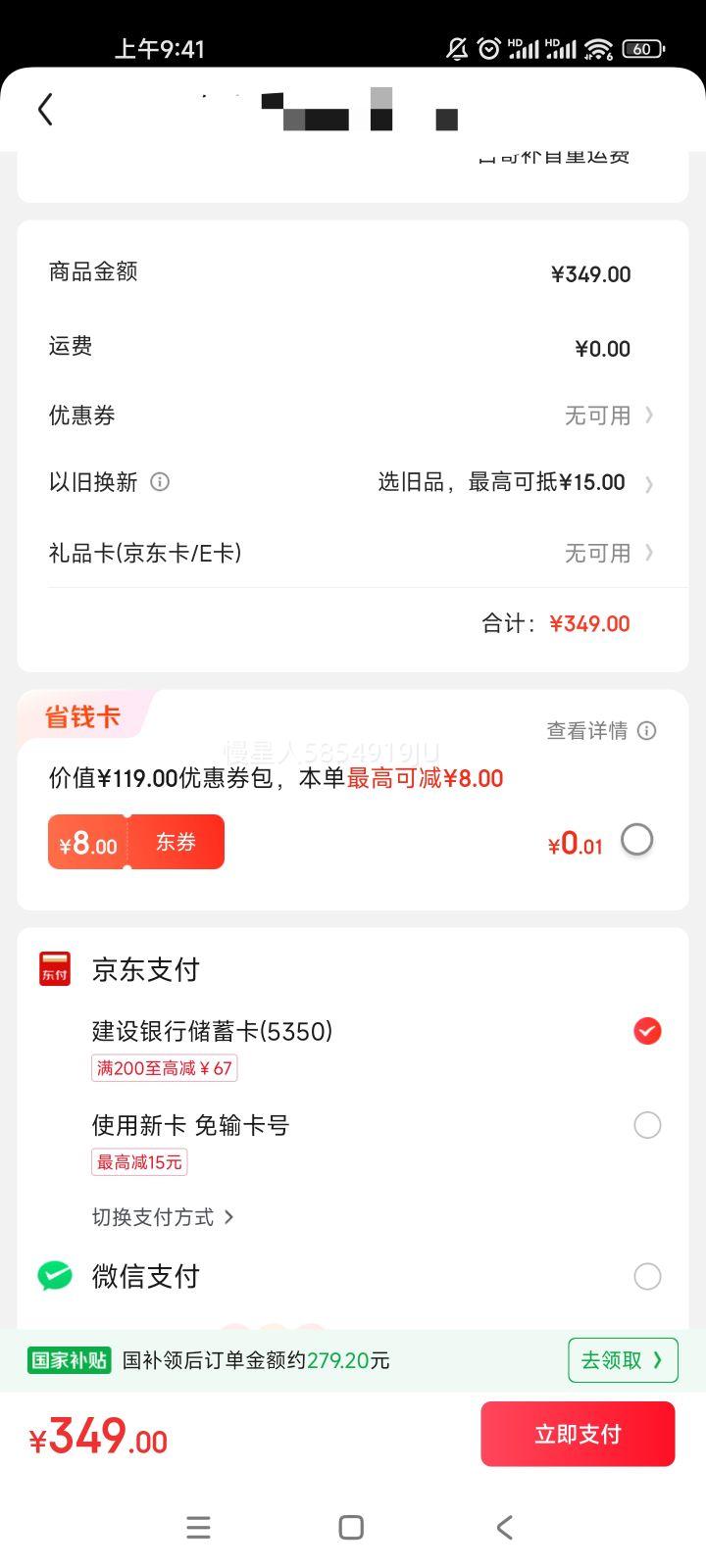Tap the info icon beside 以旧换新
The height and width of the screenshot is (1568, 706).
point(160,481)
